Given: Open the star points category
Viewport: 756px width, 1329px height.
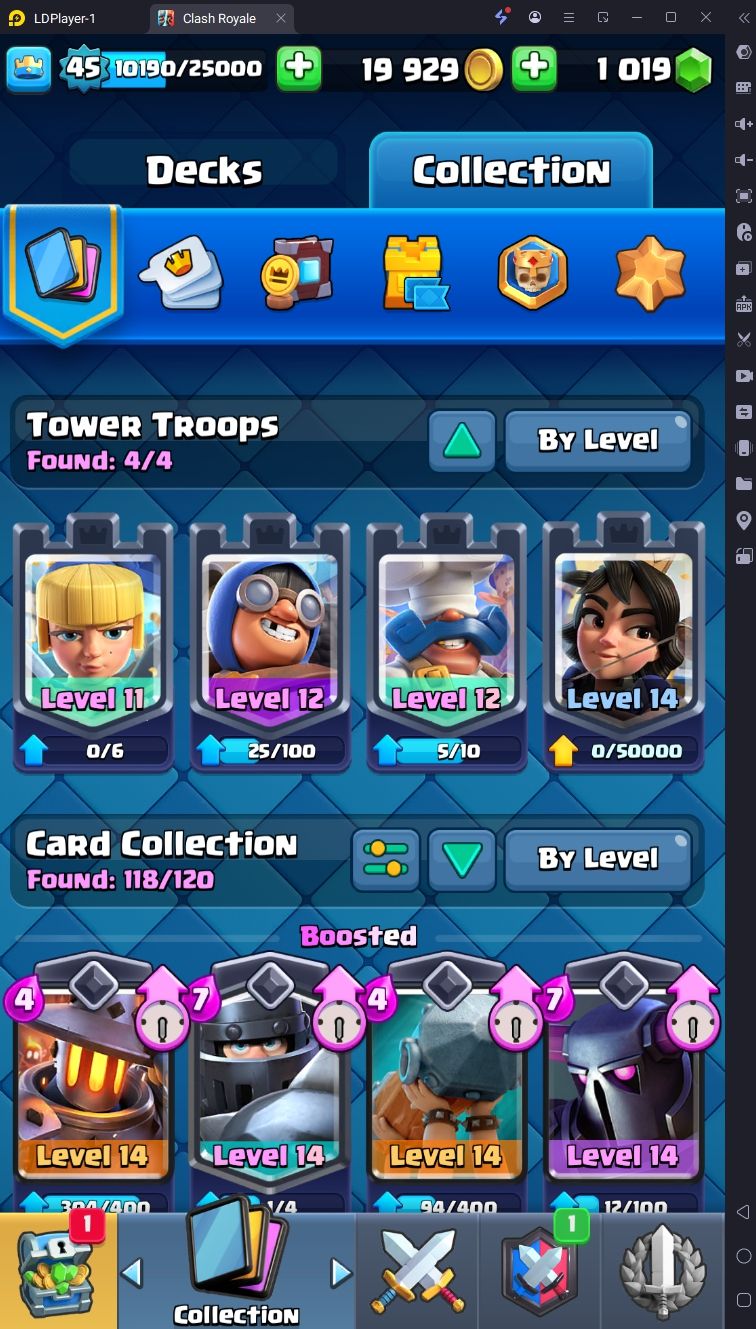Looking at the screenshot, I should pyautogui.click(x=650, y=272).
